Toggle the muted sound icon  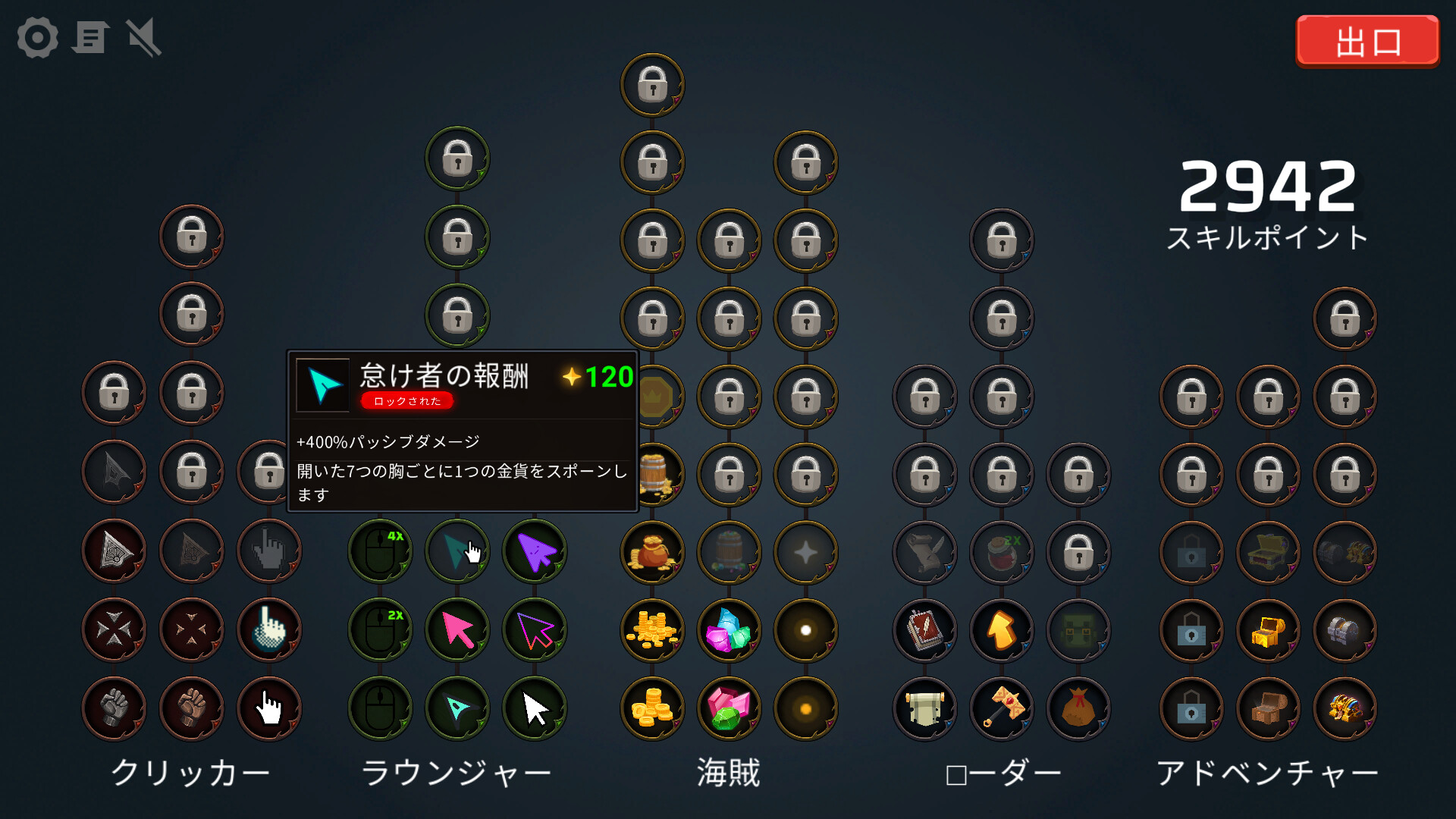coord(143,38)
